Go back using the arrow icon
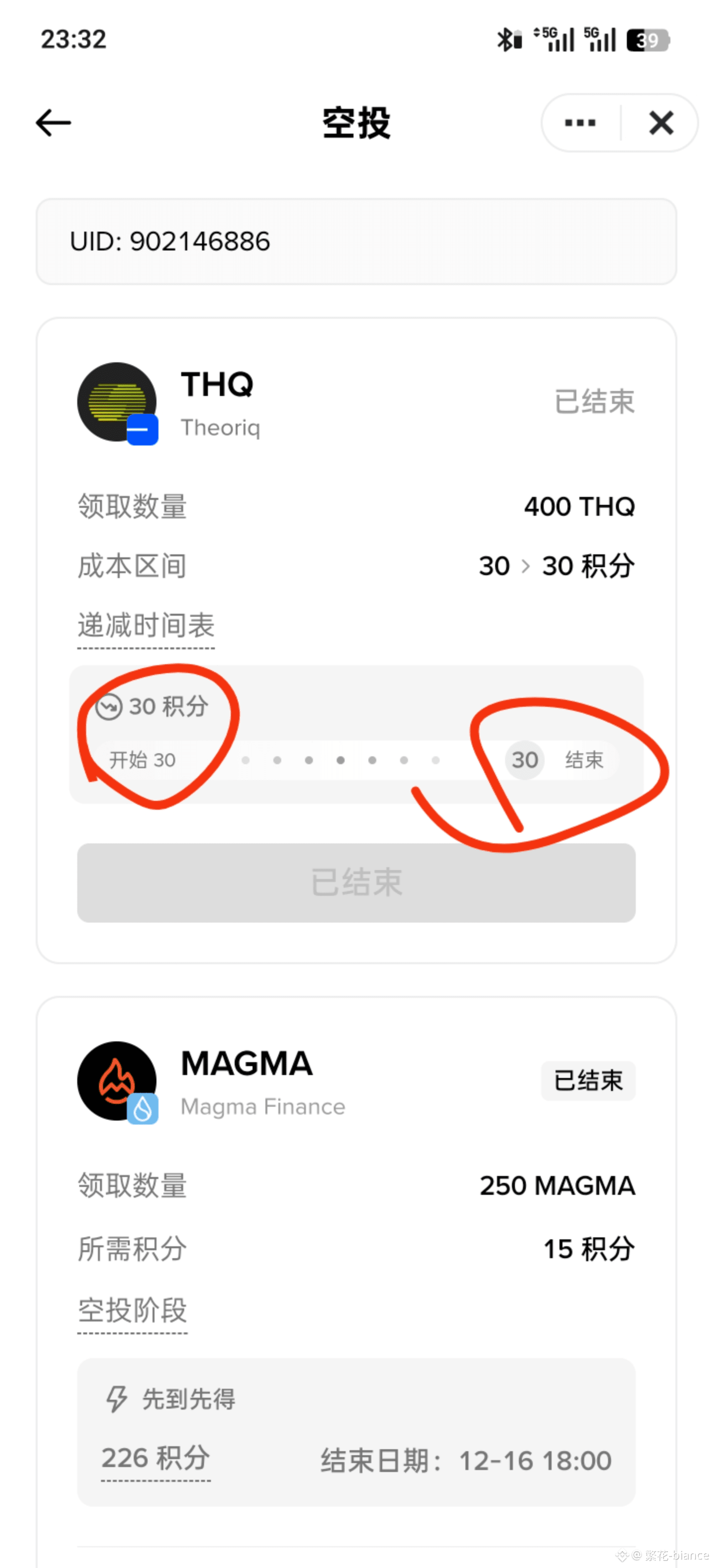The image size is (713, 1568). (53, 123)
